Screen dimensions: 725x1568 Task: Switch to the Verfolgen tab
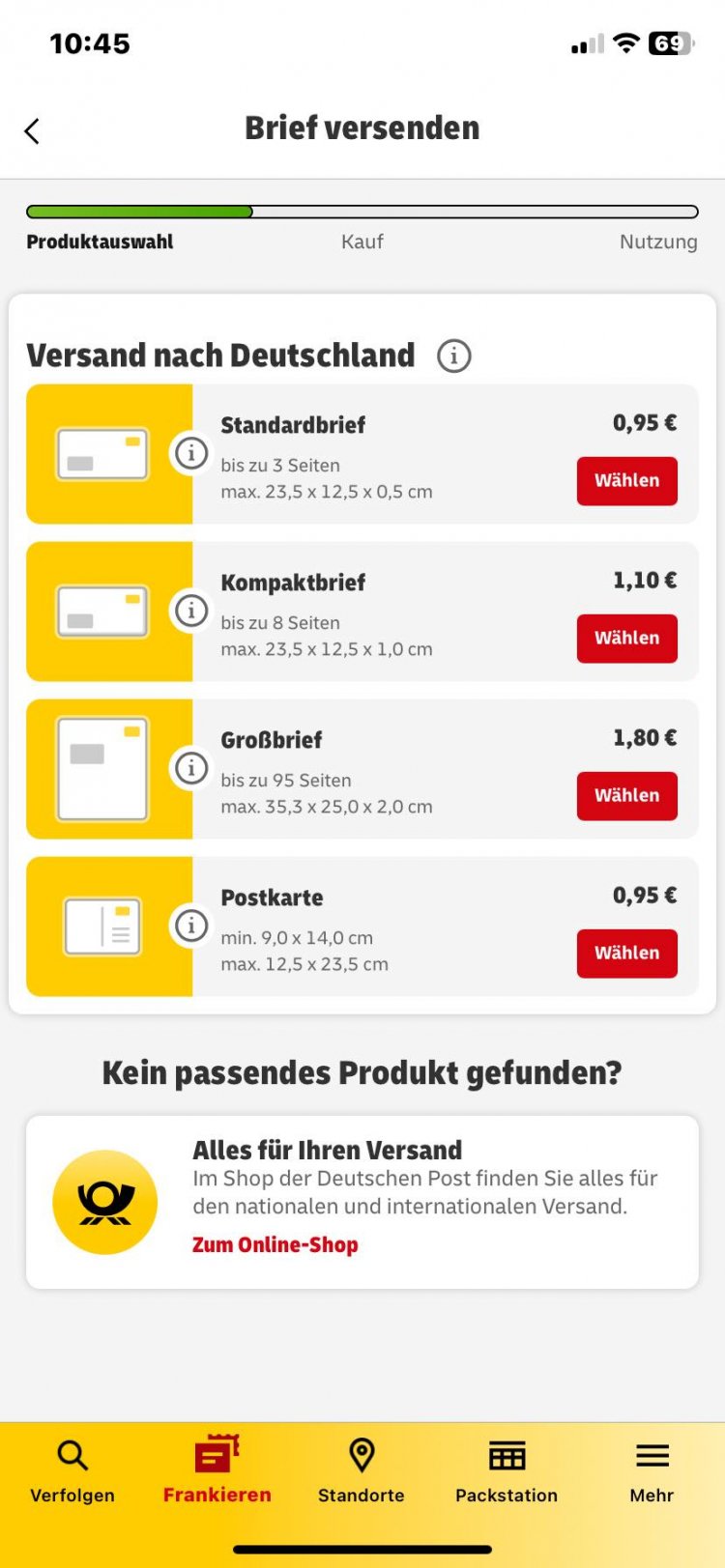tap(72, 1471)
